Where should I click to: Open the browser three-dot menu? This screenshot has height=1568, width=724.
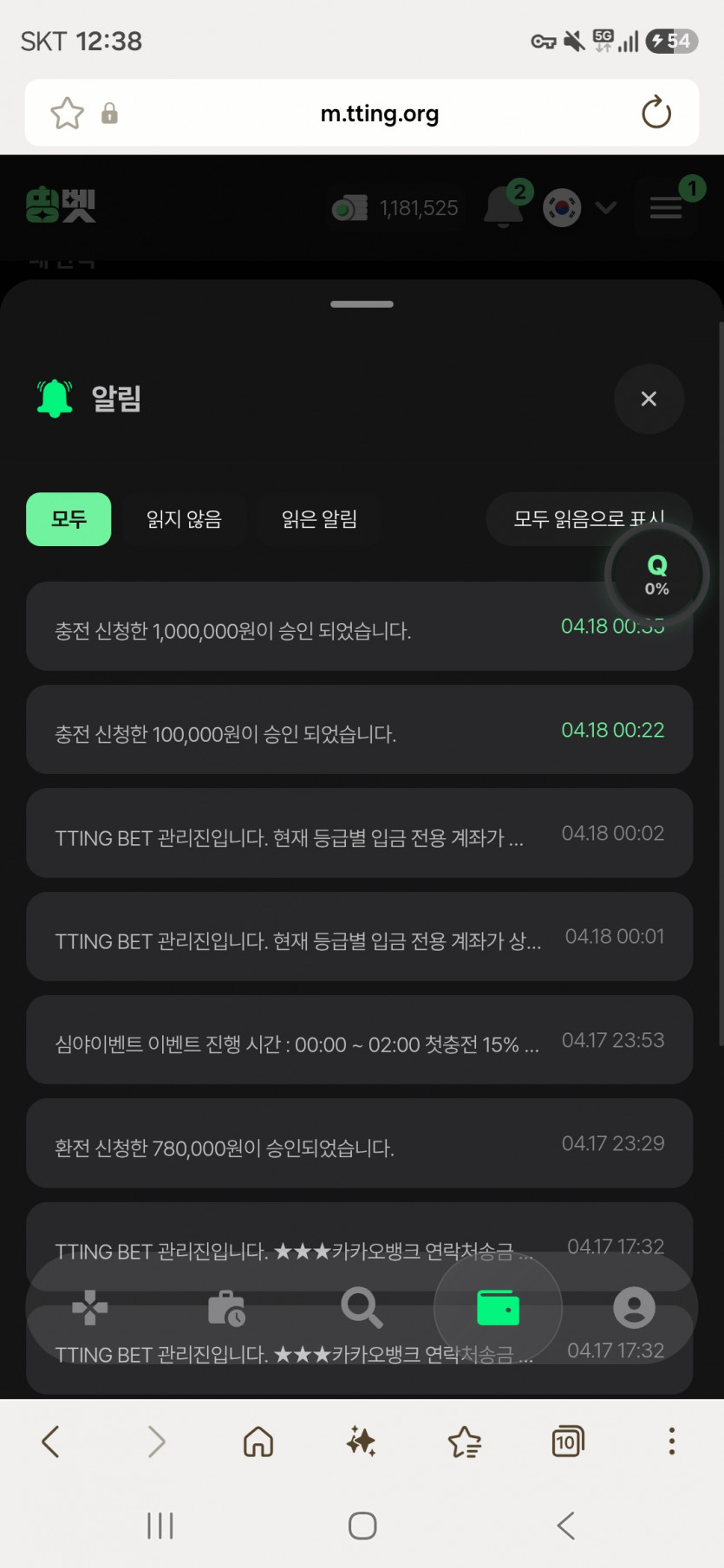[x=671, y=1441]
